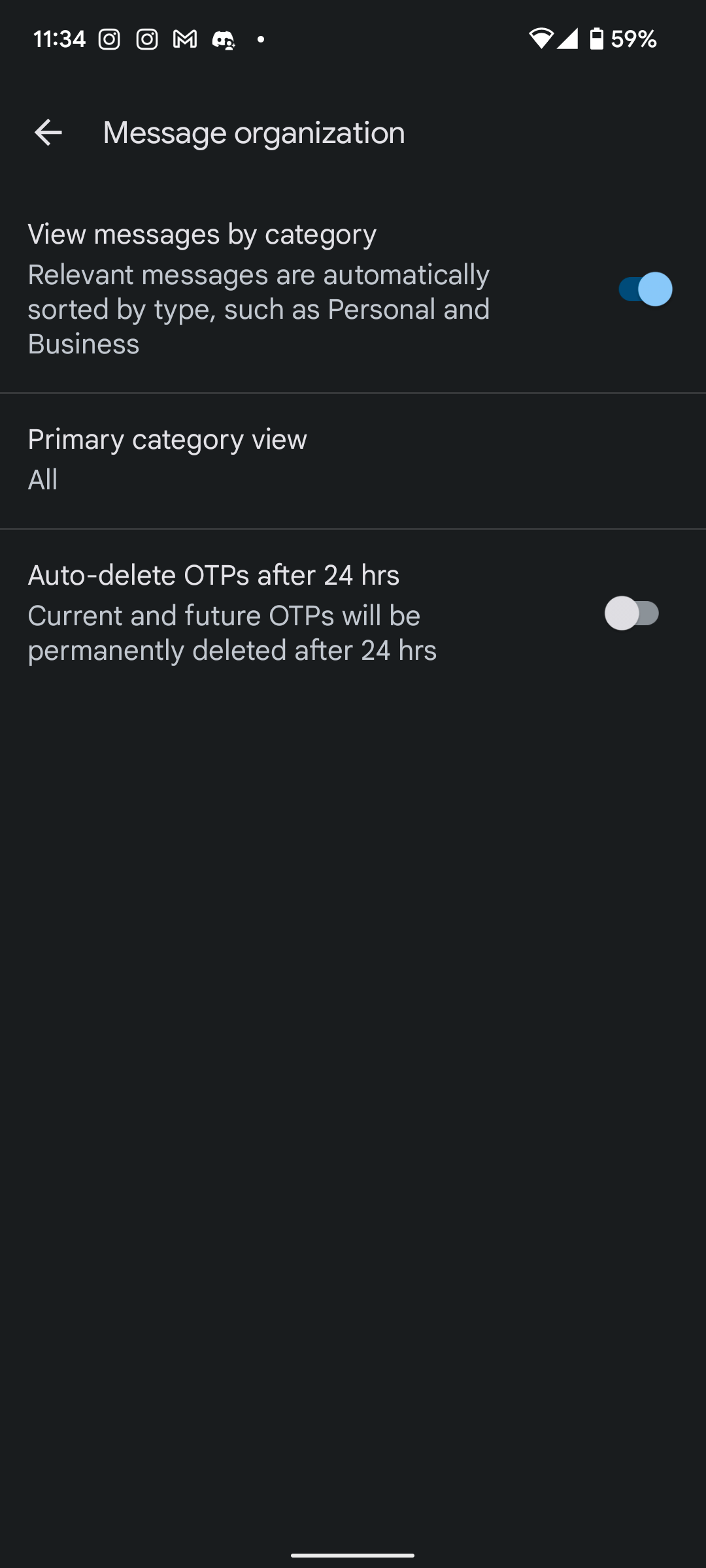
Task: Open Primary category view setting
Action: 353,460
